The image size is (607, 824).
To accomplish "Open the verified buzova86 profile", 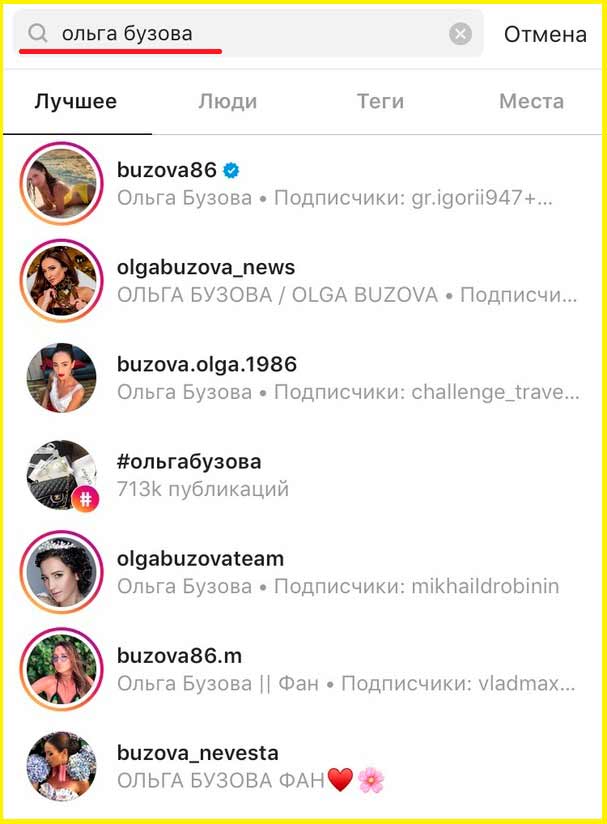I will point(300,183).
